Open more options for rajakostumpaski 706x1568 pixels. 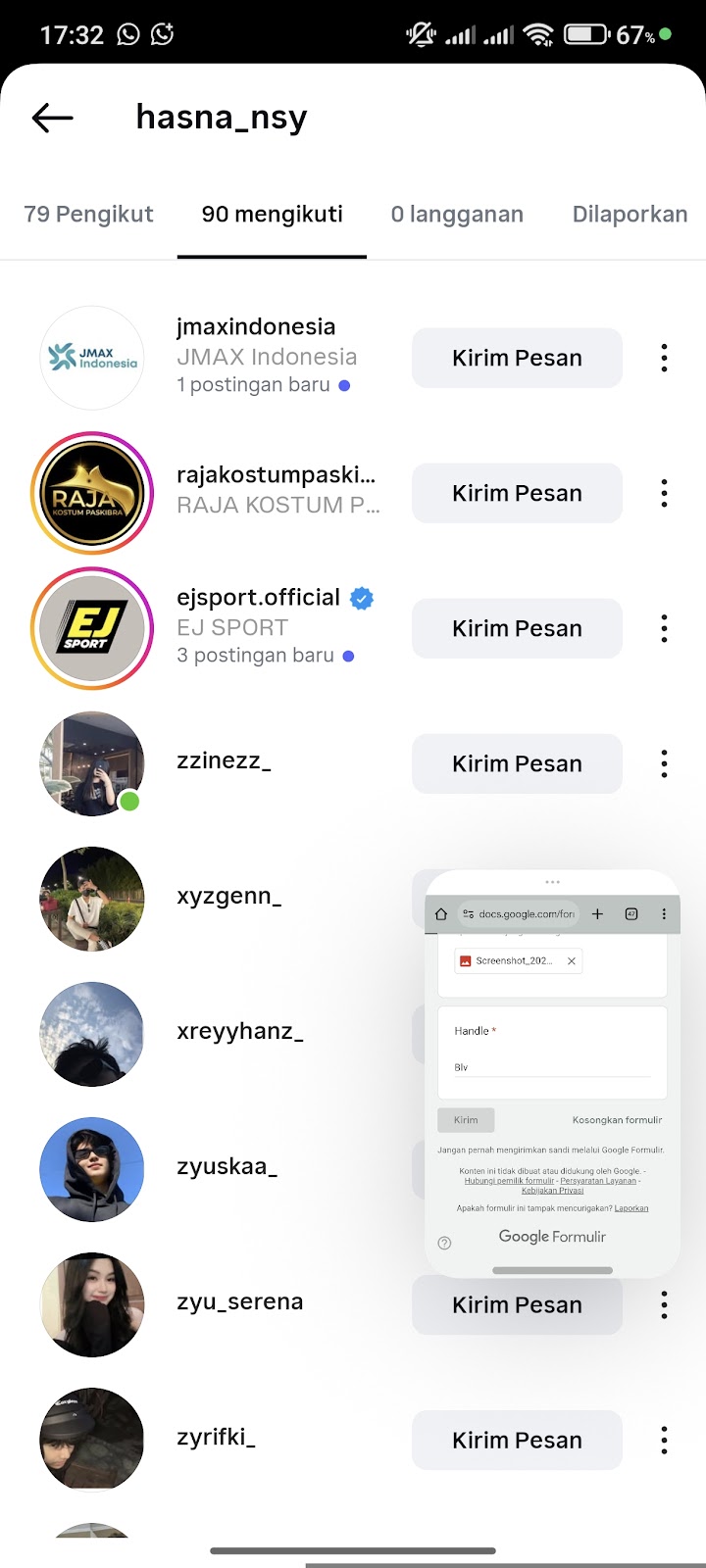(x=664, y=493)
